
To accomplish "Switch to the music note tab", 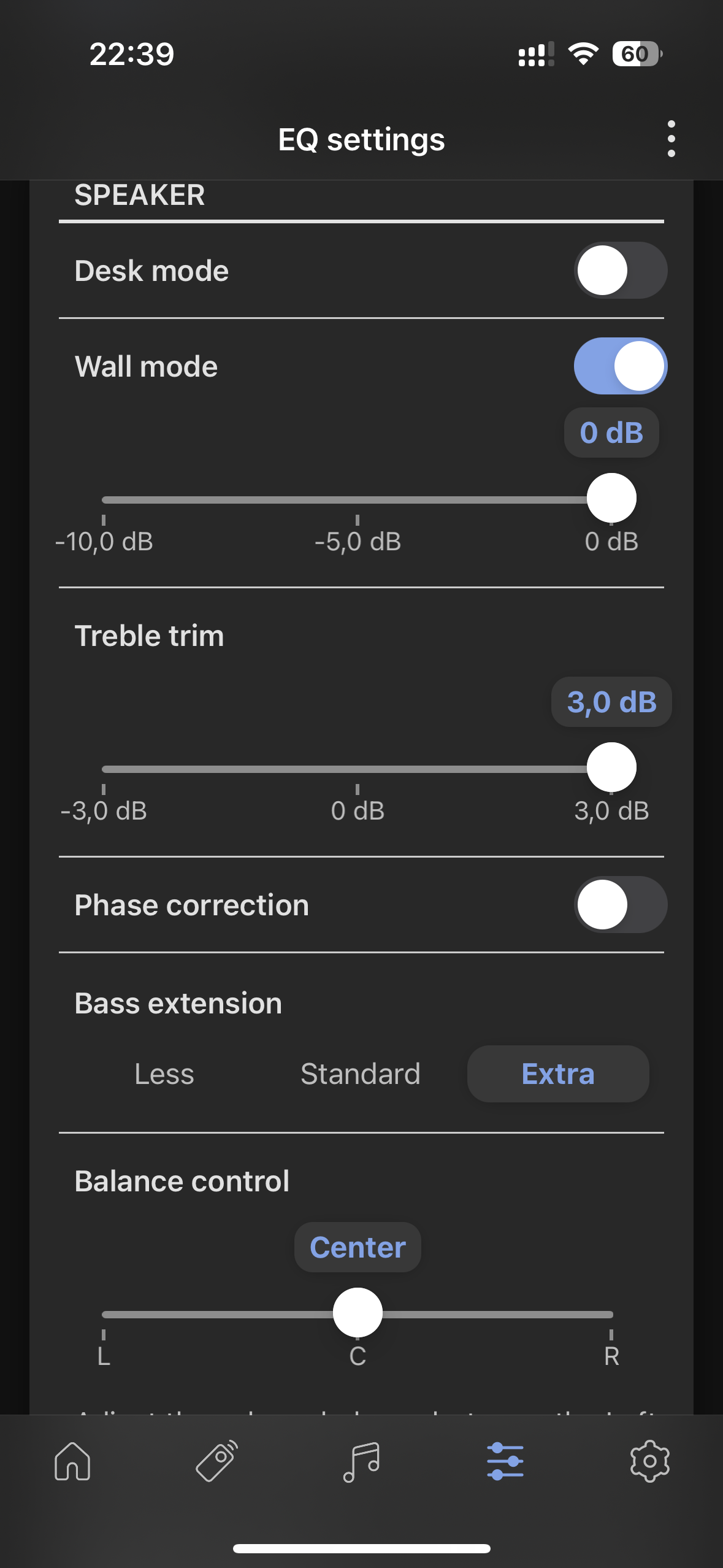I will 361,1461.
